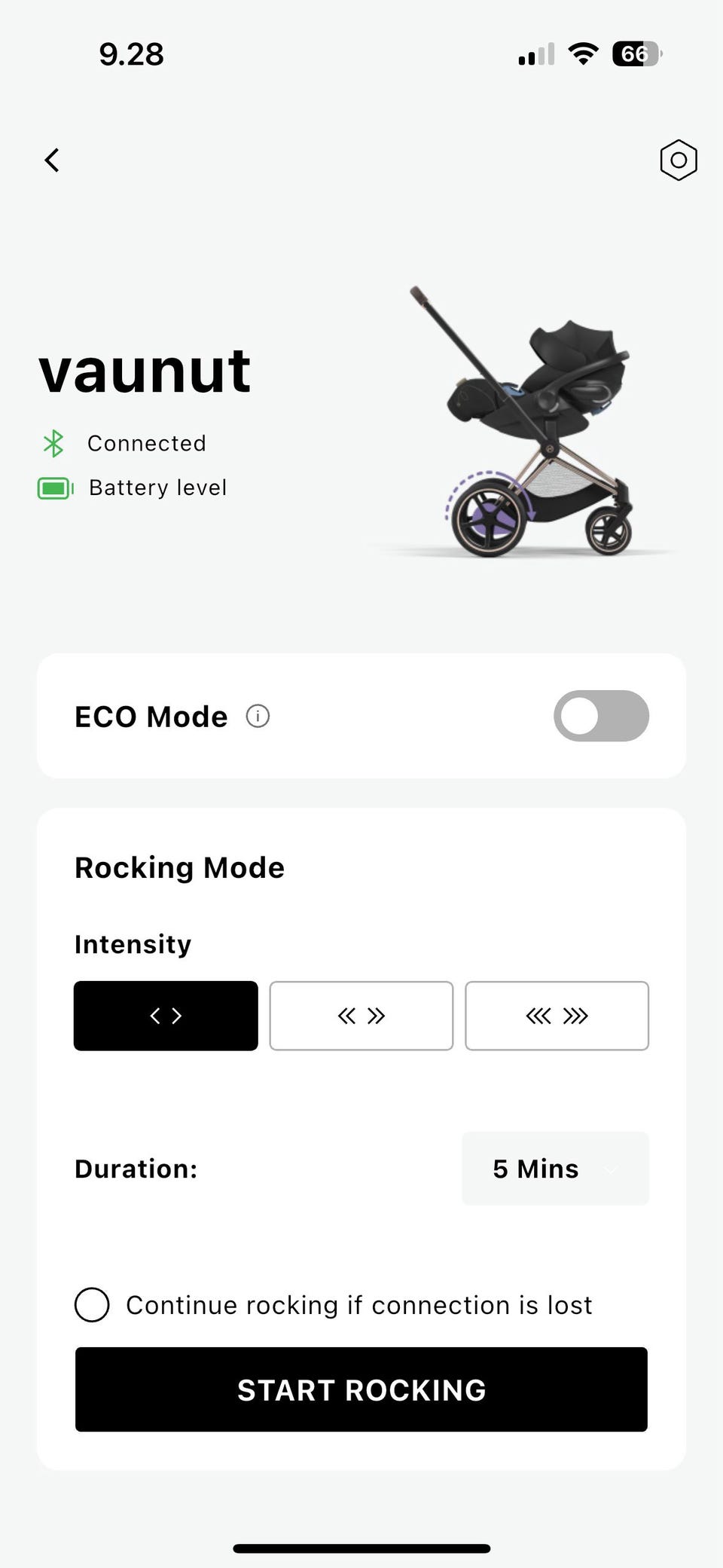Check Continue rocking if connection is lost

[92, 1305]
